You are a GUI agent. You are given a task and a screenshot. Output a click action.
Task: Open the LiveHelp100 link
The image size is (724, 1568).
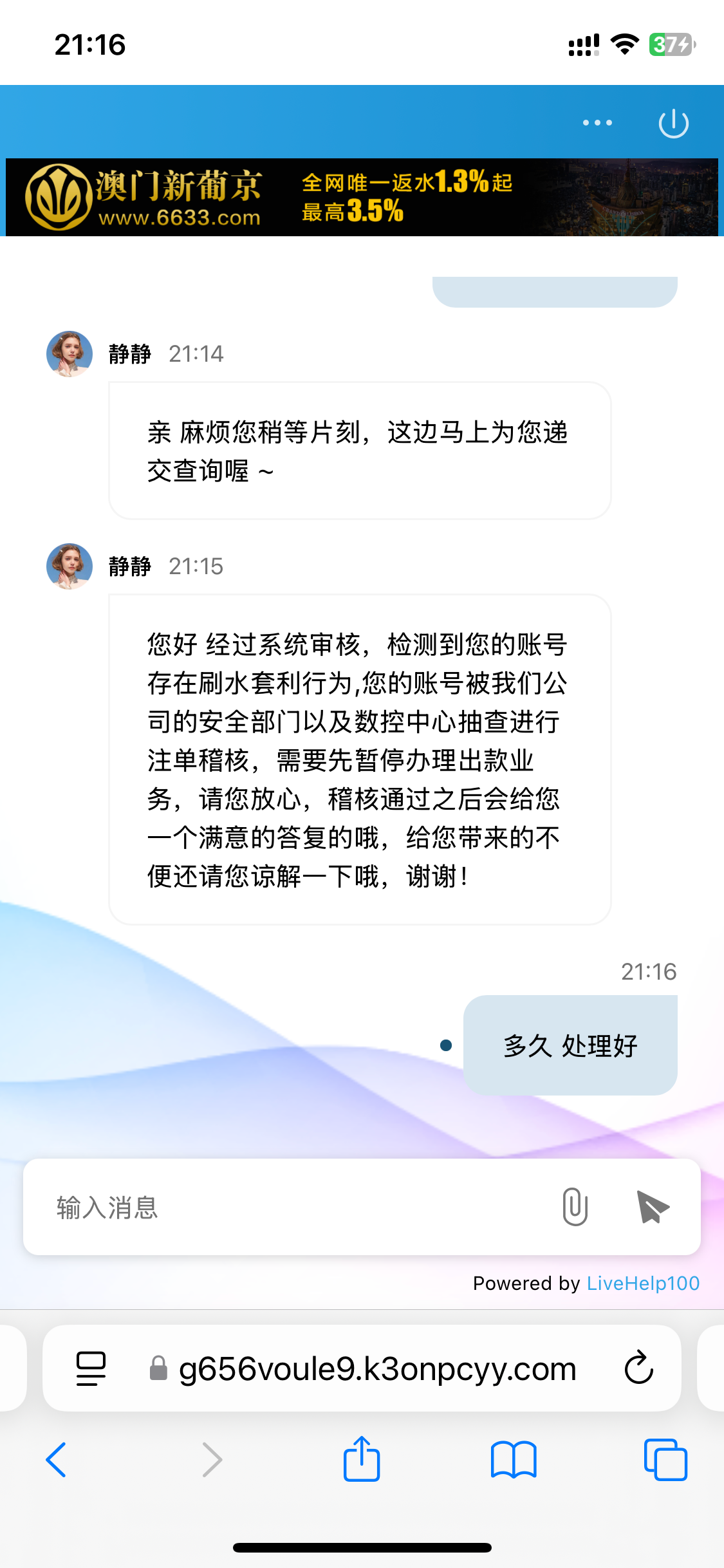pos(642,1283)
